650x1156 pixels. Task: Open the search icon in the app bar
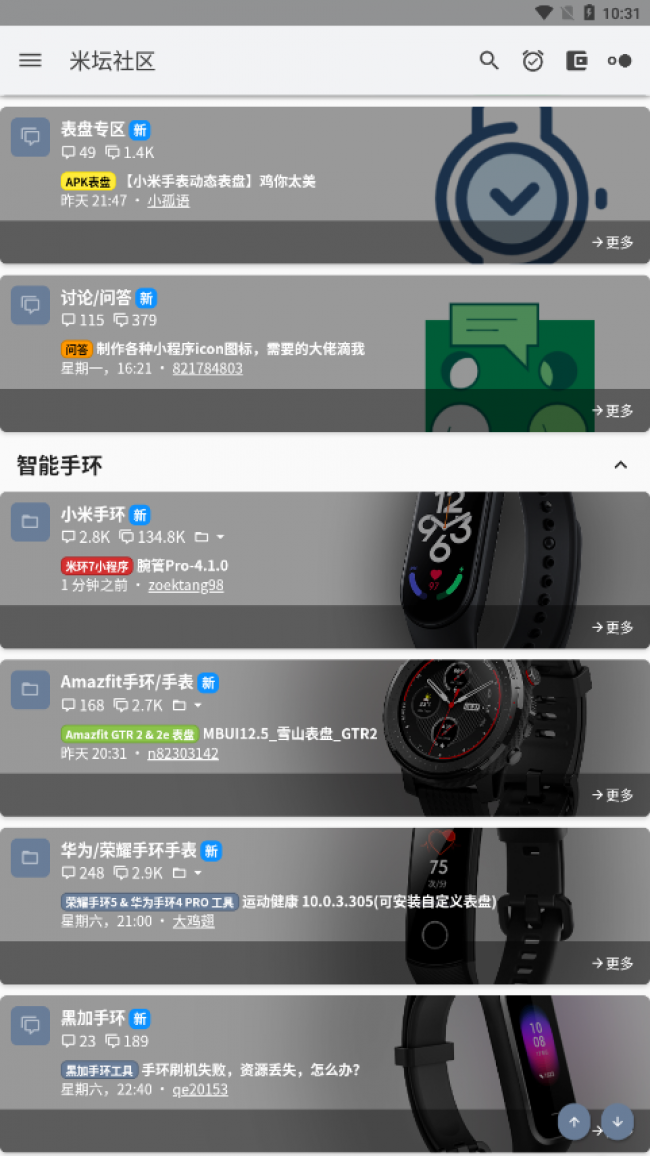489,60
